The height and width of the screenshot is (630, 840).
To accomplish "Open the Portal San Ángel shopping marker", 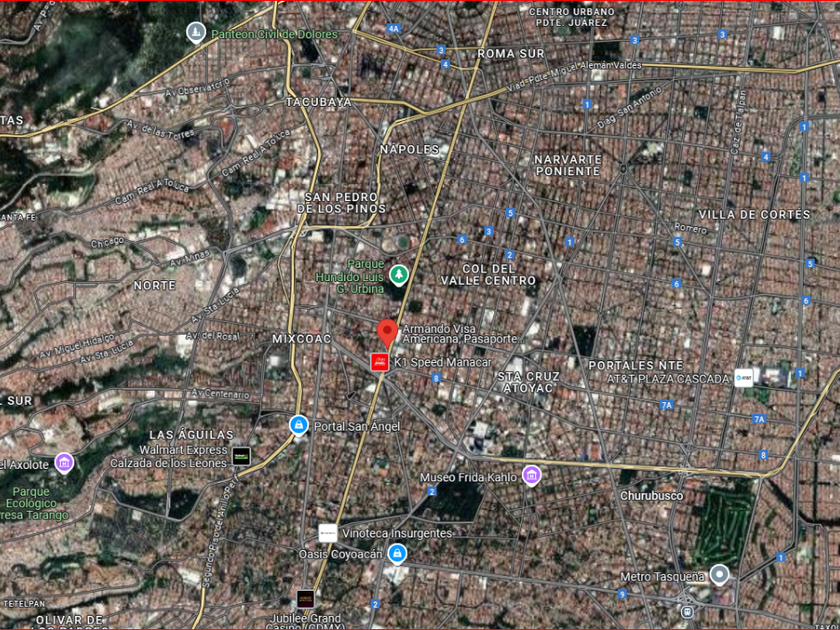I will point(298,426).
